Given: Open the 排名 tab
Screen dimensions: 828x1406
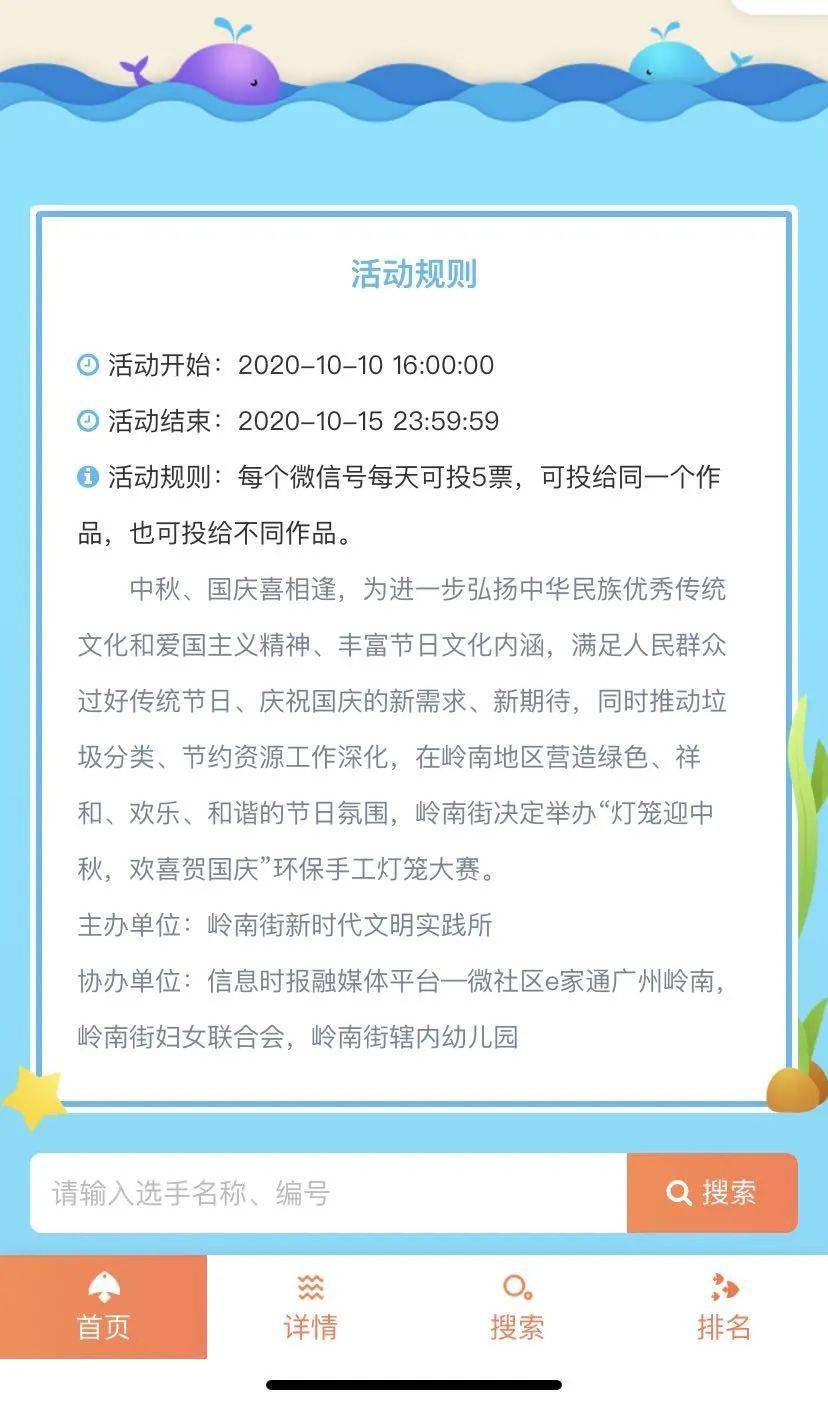Looking at the screenshot, I should [x=722, y=1327].
